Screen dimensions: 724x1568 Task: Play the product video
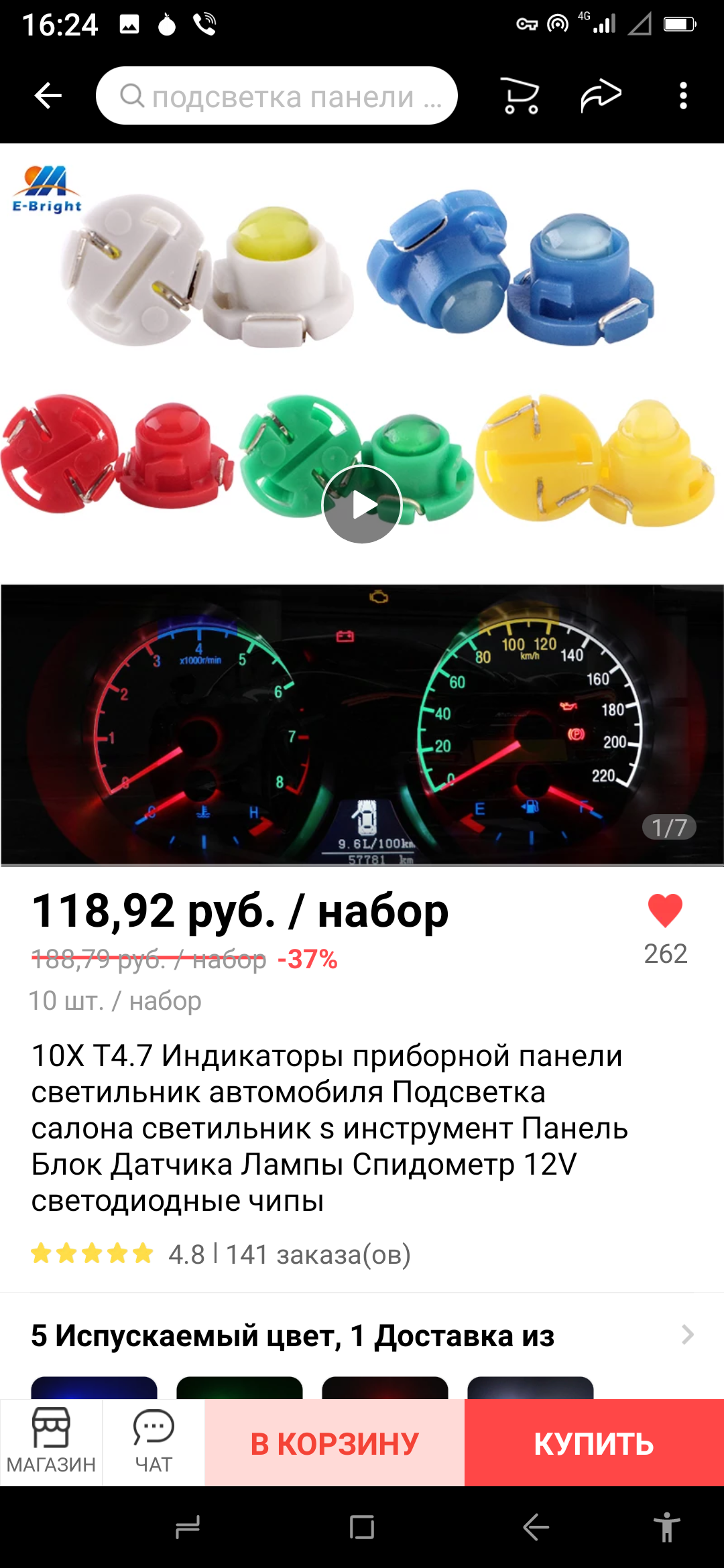(x=362, y=505)
